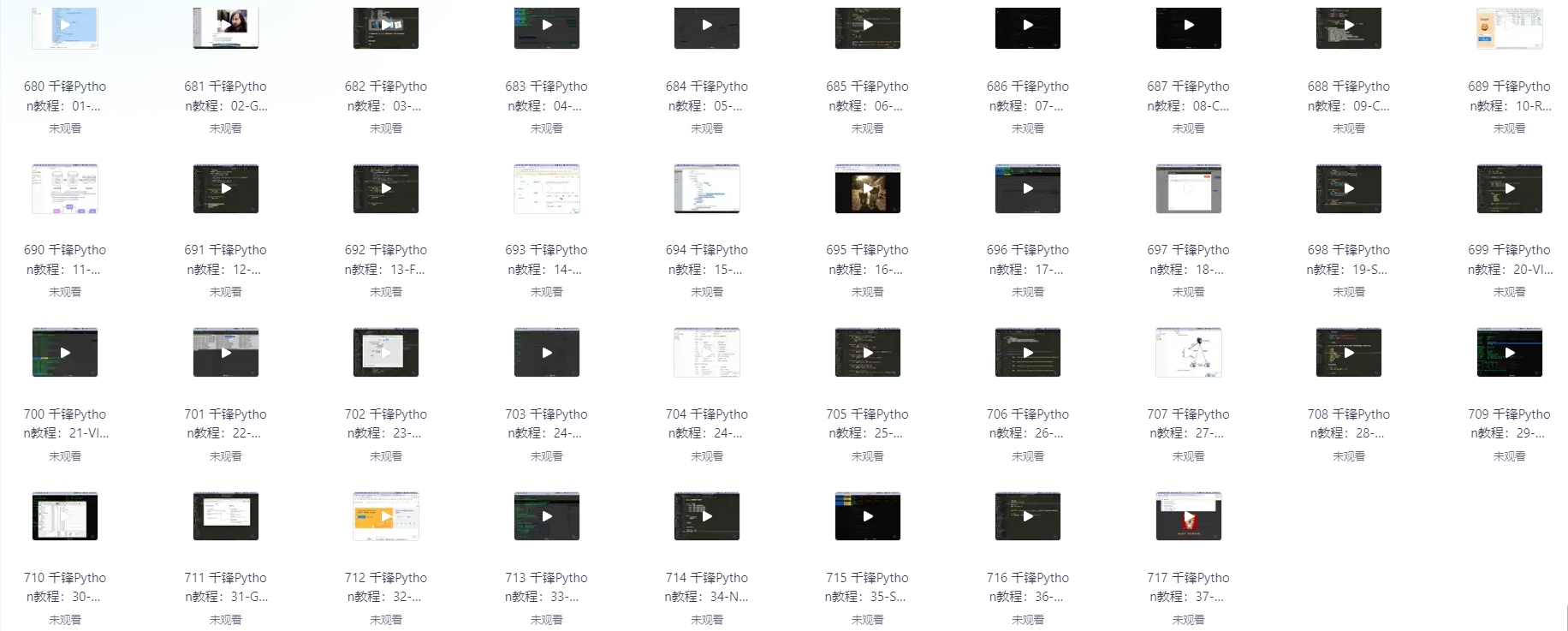Play video 702 千锋Python教程 23

coord(386,352)
